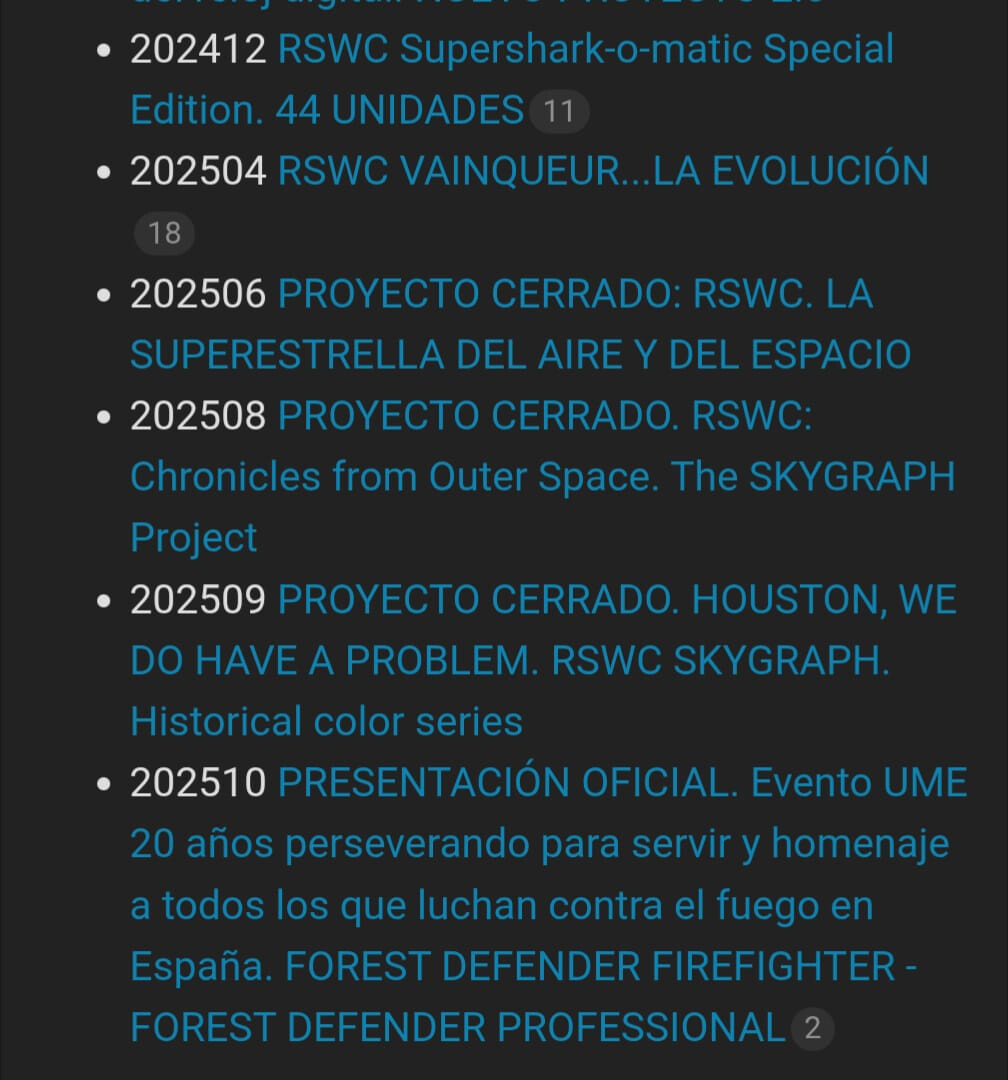The width and height of the screenshot is (1008, 1080).
Task: Open HOUSTON, WE DO HAVE A PROBLEM link
Action: click(x=616, y=600)
